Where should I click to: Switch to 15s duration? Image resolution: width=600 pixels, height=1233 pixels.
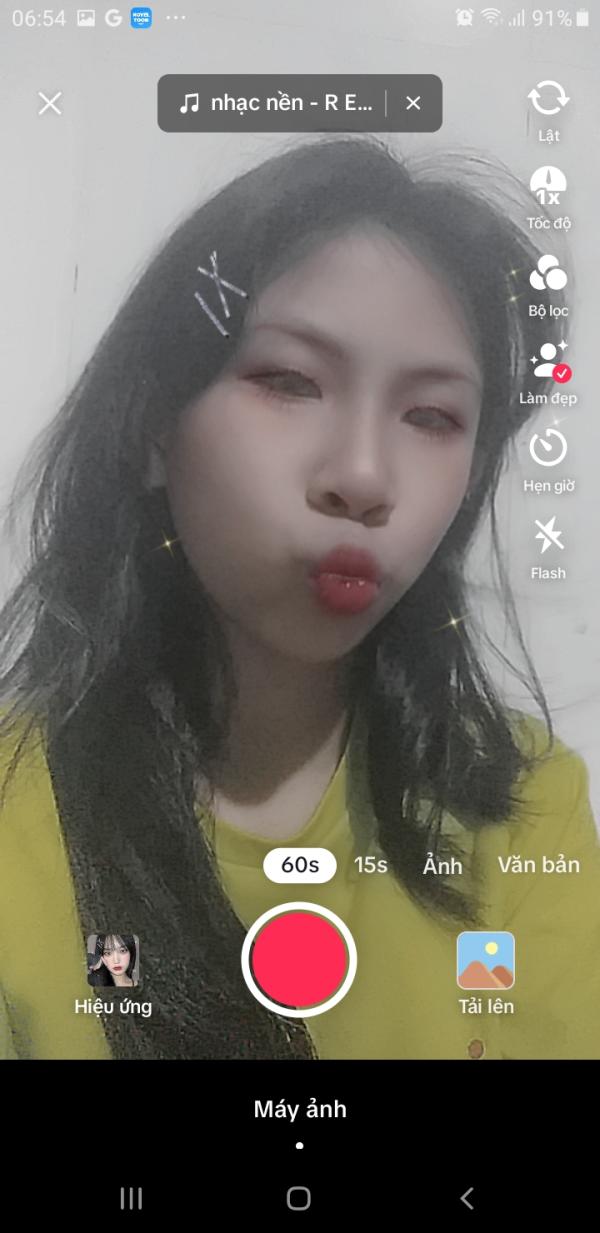pos(371,865)
